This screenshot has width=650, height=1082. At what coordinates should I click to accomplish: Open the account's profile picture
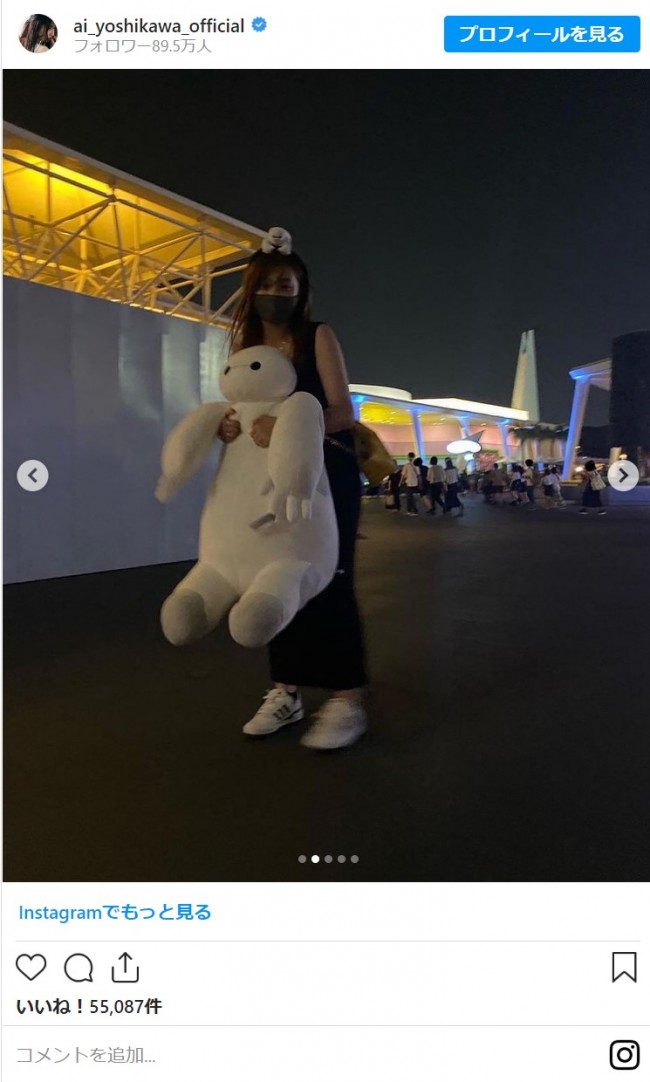click(x=38, y=33)
